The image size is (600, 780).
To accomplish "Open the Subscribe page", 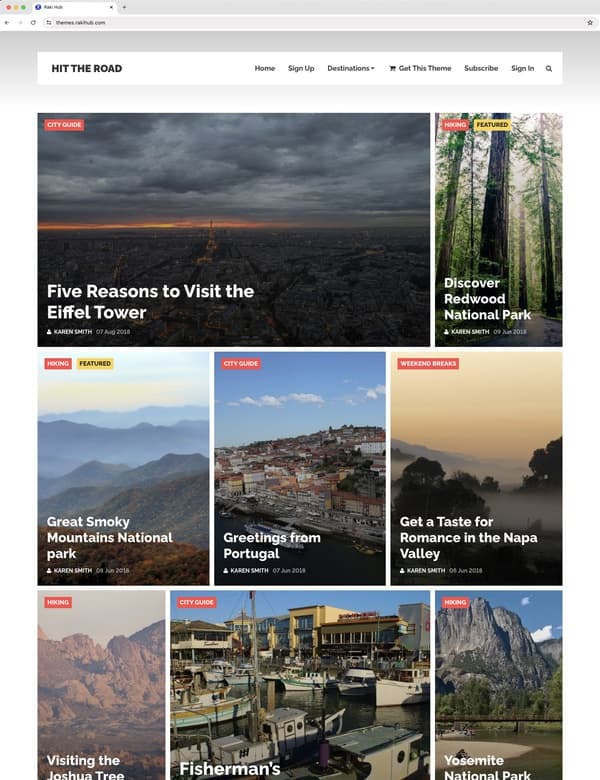I will (x=481, y=69).
